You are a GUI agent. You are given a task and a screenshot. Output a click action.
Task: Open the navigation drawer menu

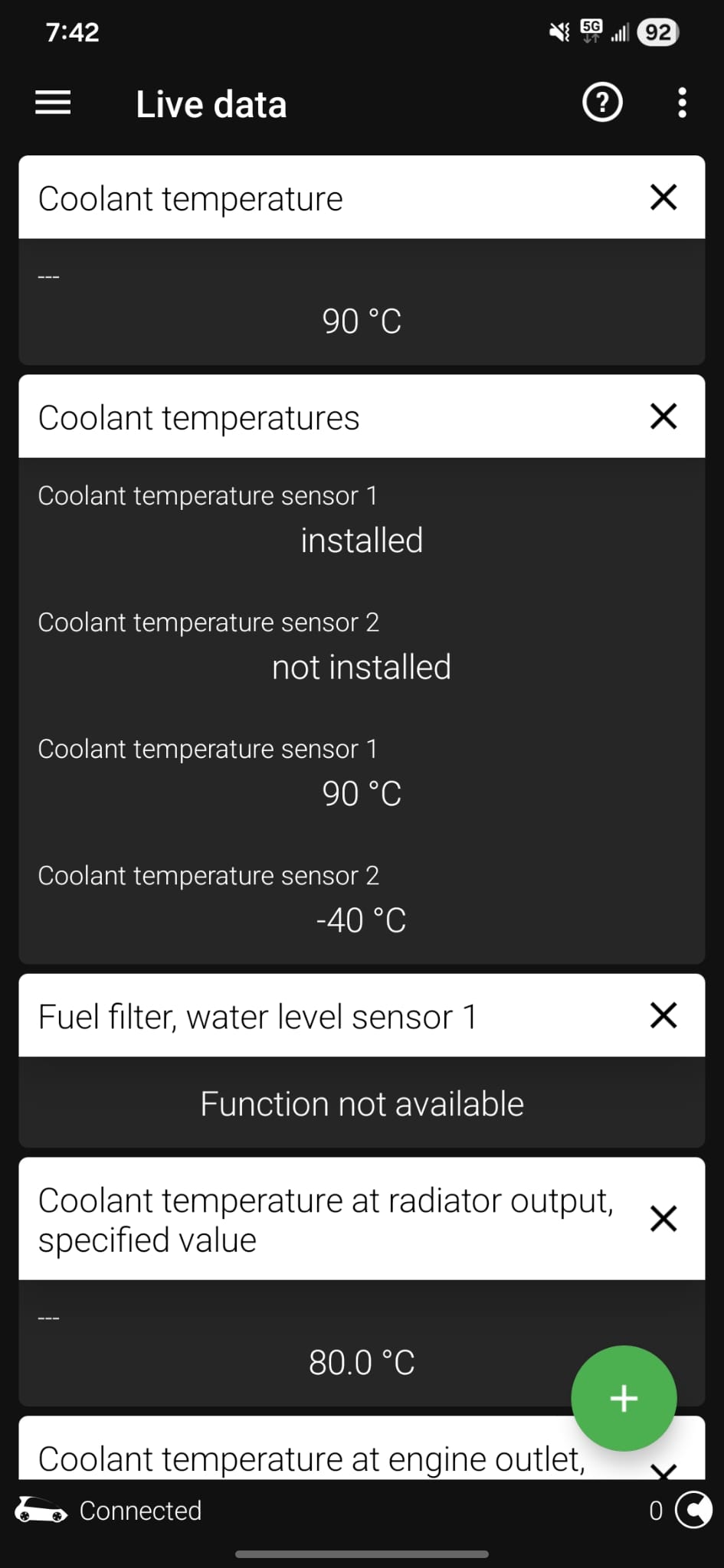[x=53, y=103]
